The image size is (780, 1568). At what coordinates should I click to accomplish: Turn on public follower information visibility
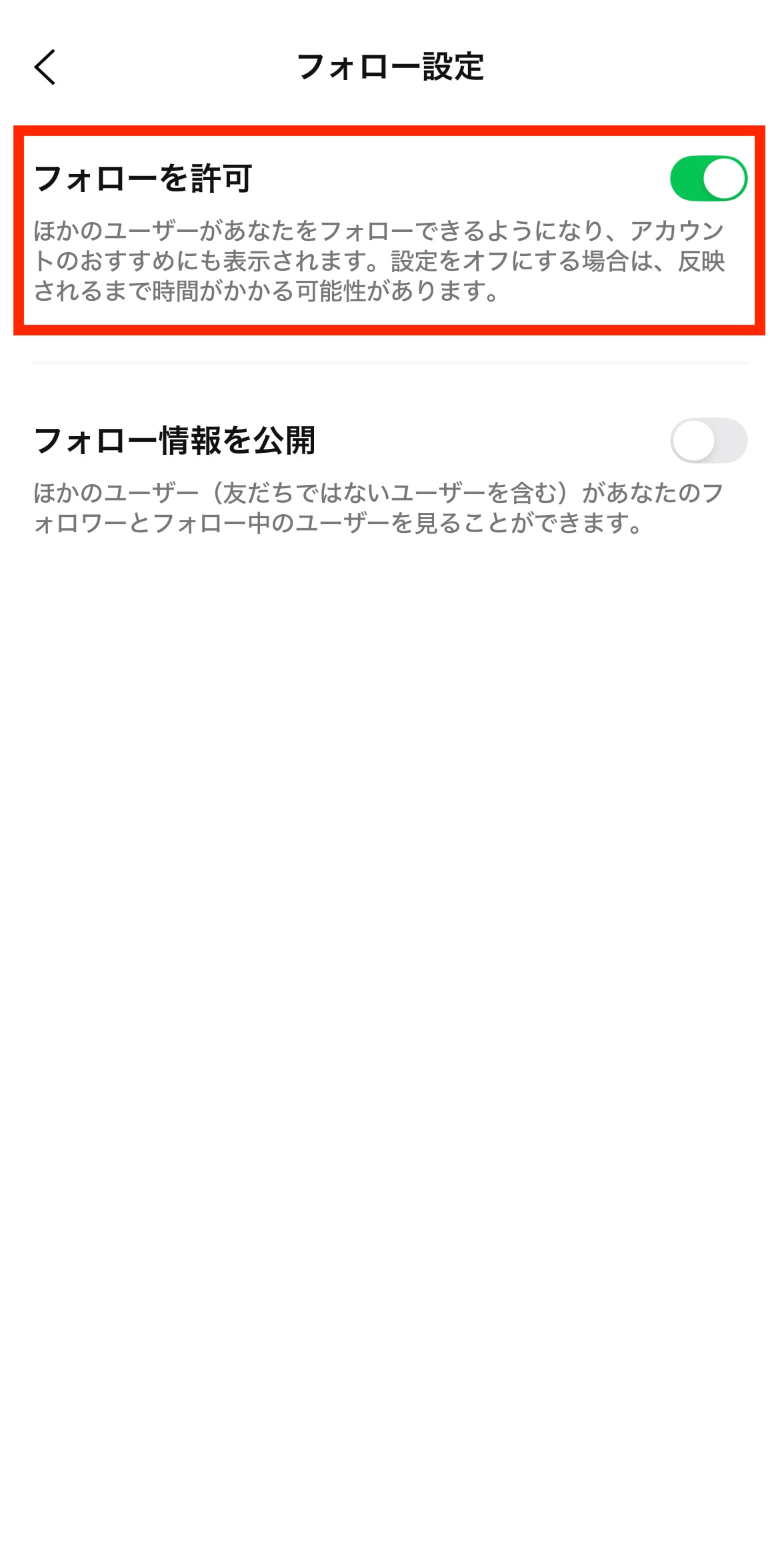click(707, 439)
